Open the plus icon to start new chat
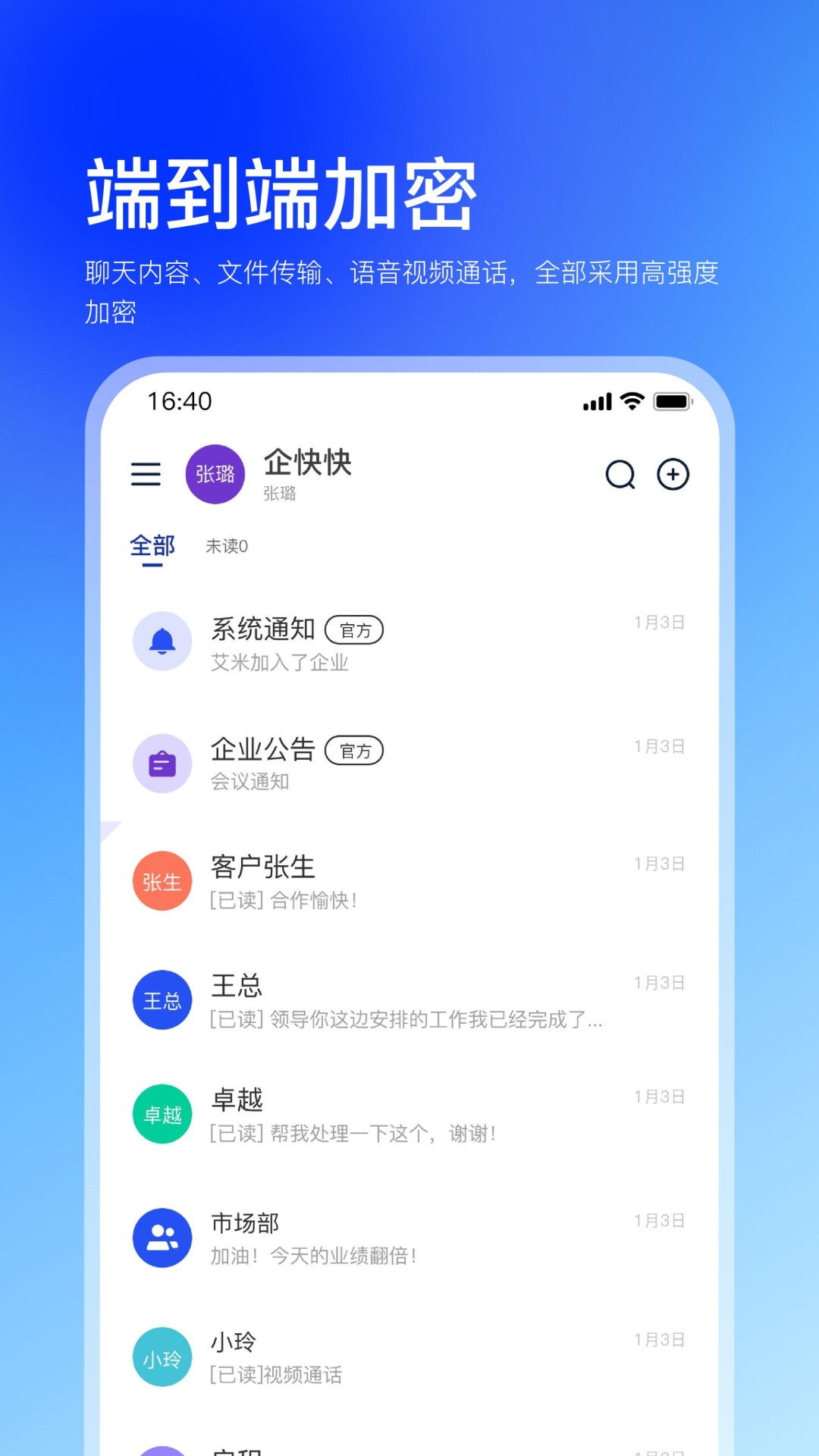819x1456 pixels. coord(672,473)
